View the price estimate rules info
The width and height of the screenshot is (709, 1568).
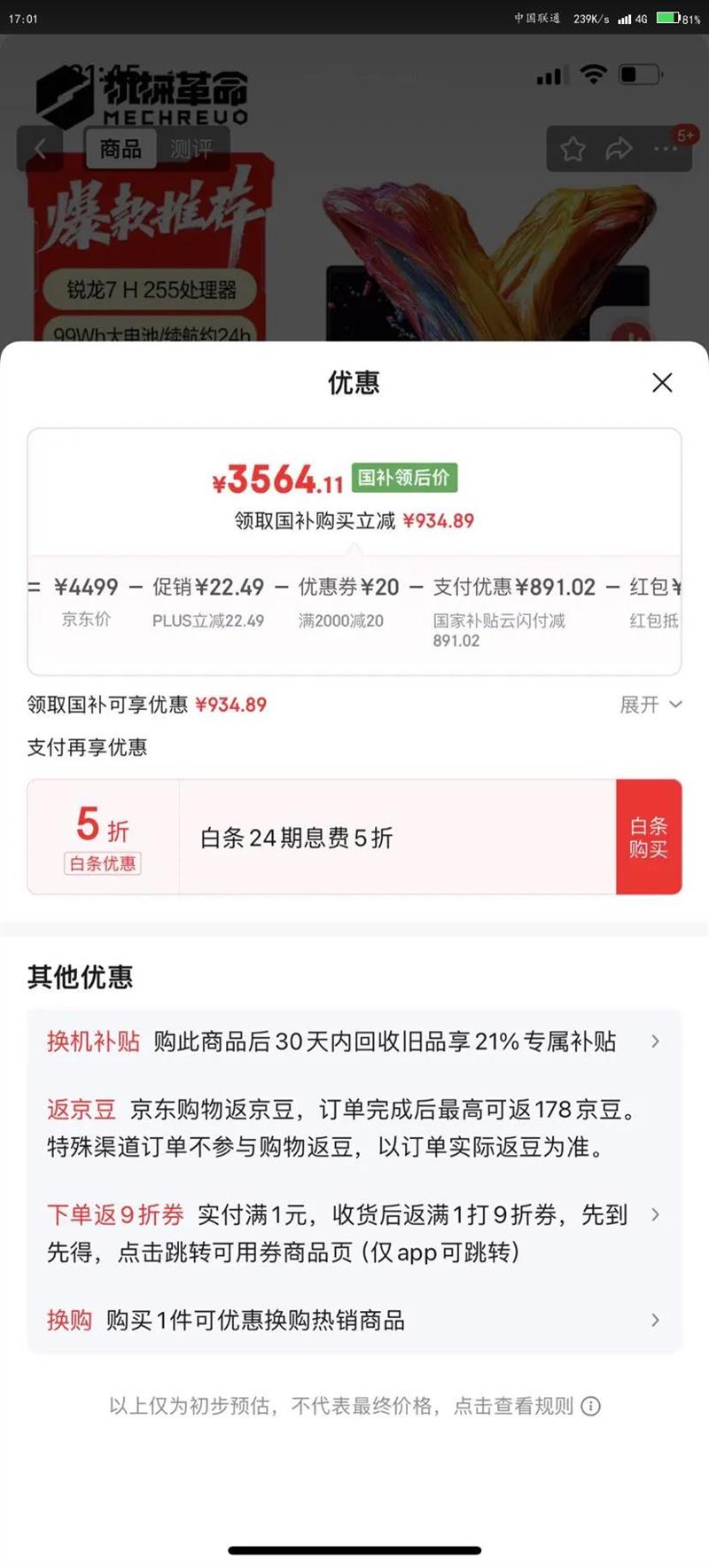click(x=590, y=1406)
